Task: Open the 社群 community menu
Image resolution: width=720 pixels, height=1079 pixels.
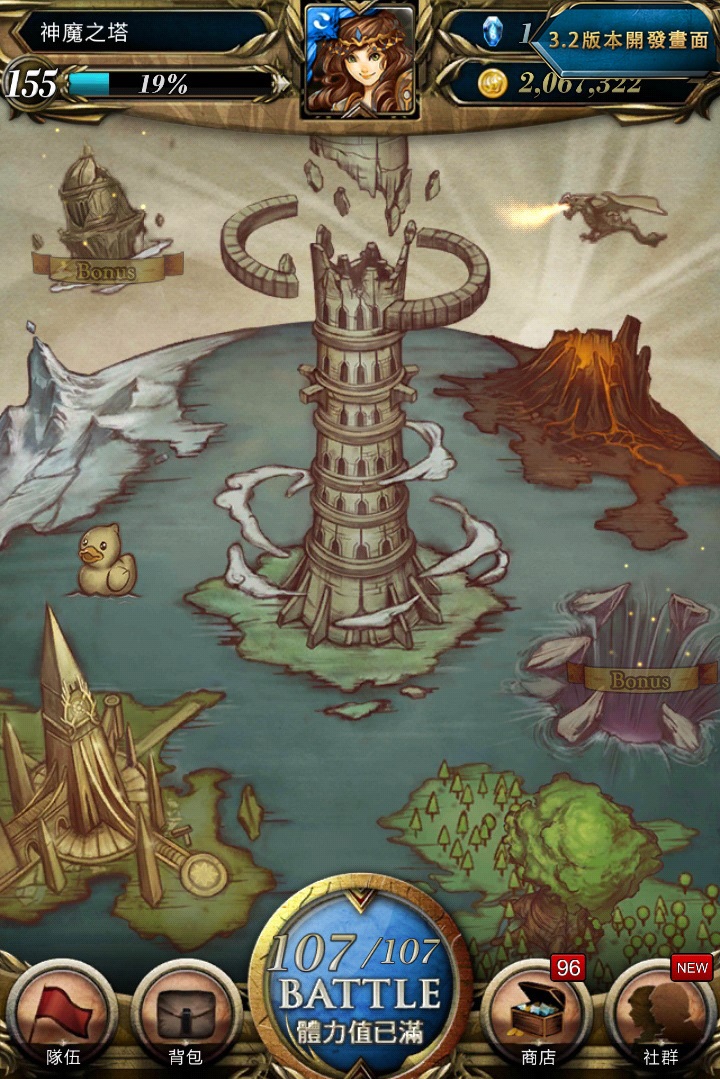Action: click(660, 1013)
